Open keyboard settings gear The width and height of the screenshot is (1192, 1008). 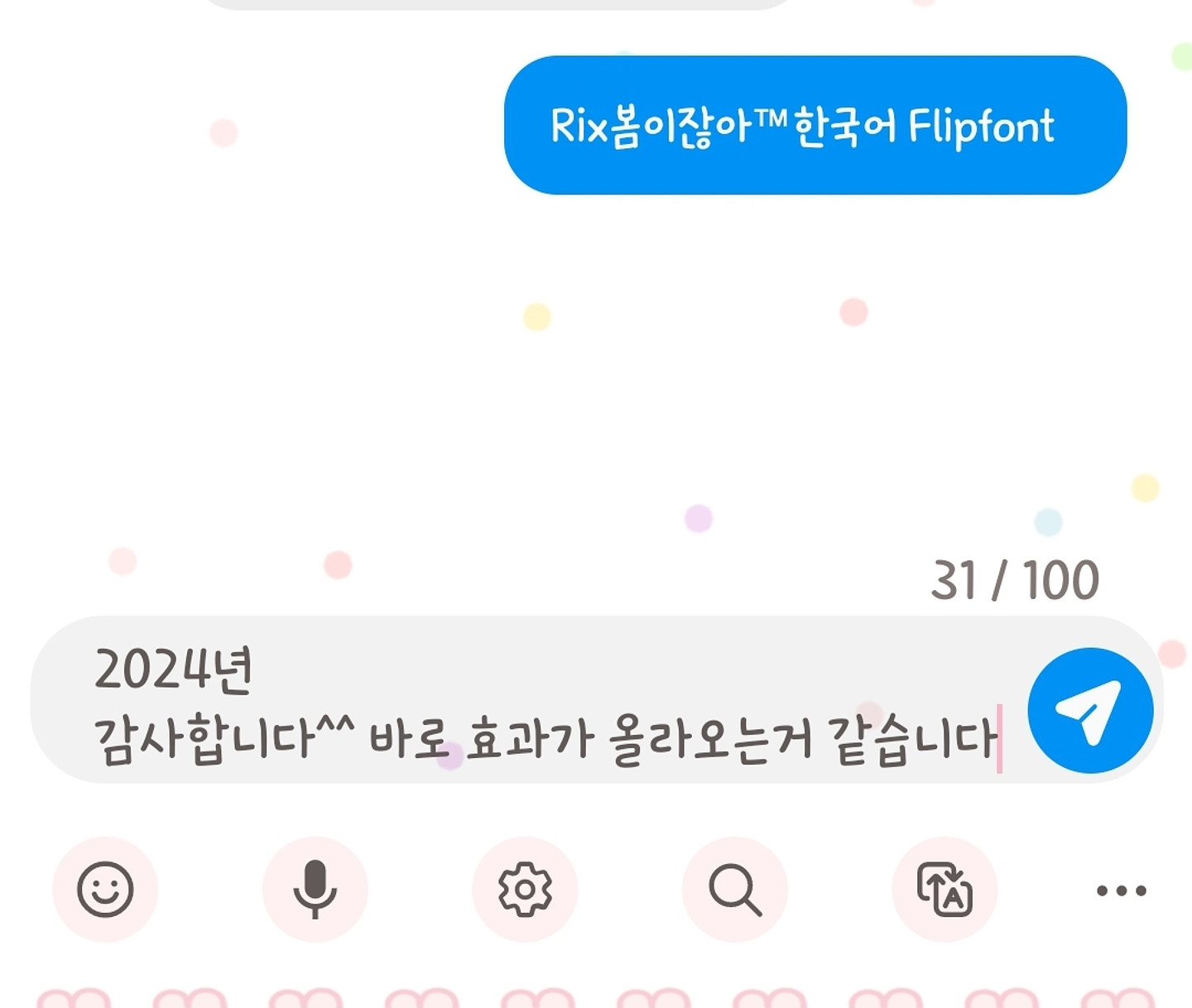(525, 890)
